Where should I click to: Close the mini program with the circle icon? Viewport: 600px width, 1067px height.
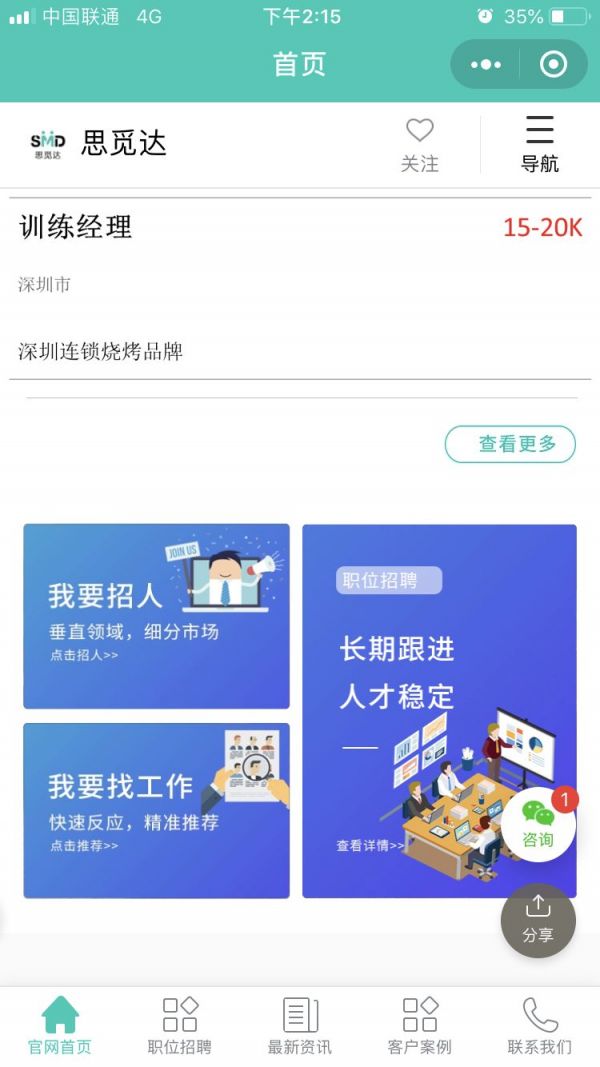coord(553,65)
